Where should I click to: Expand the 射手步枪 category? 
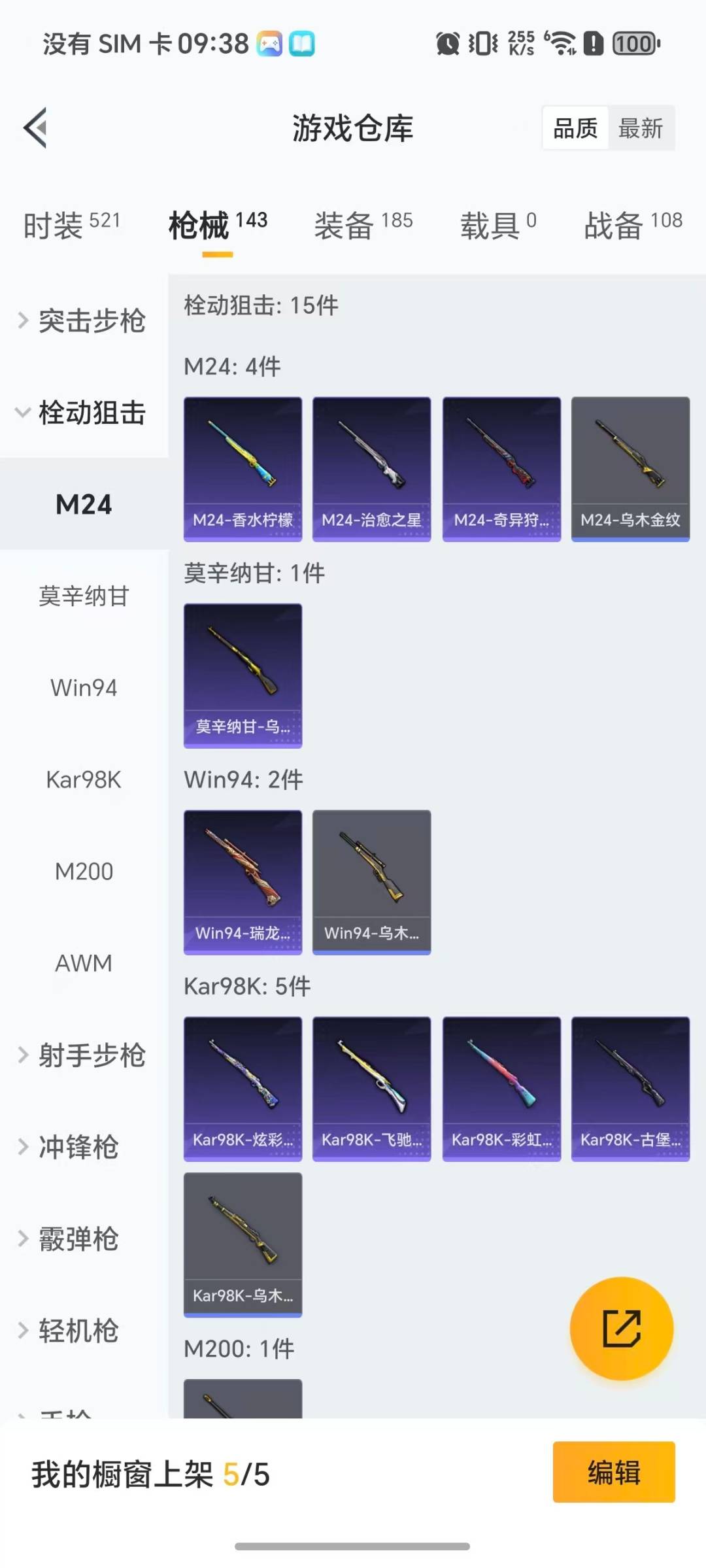tap(83, 1055)
